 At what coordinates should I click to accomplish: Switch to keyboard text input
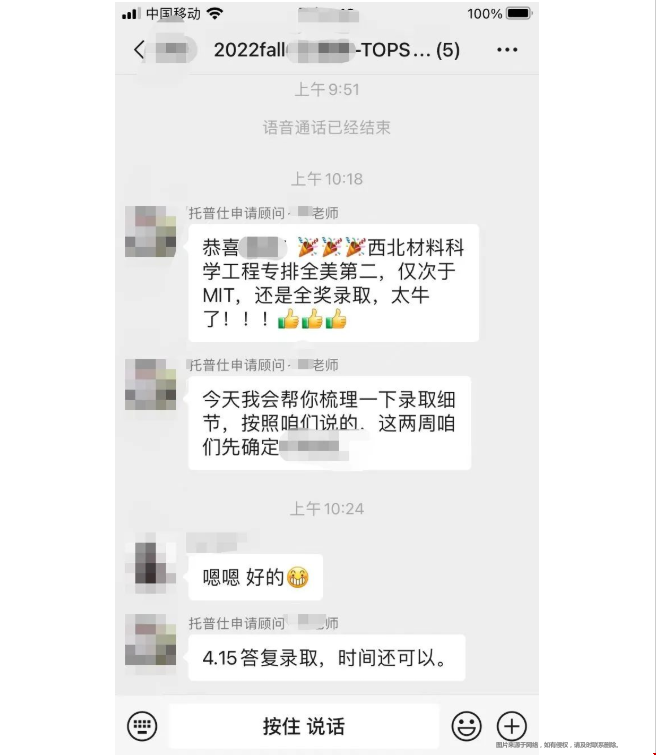click(x=143, y=725)
